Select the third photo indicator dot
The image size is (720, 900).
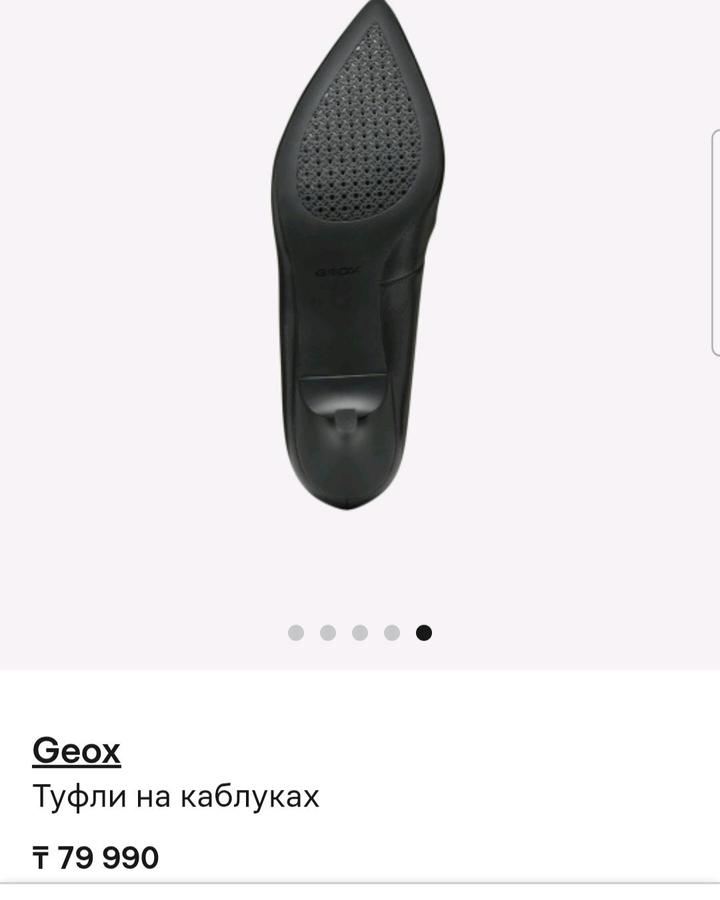pos(360,632)
